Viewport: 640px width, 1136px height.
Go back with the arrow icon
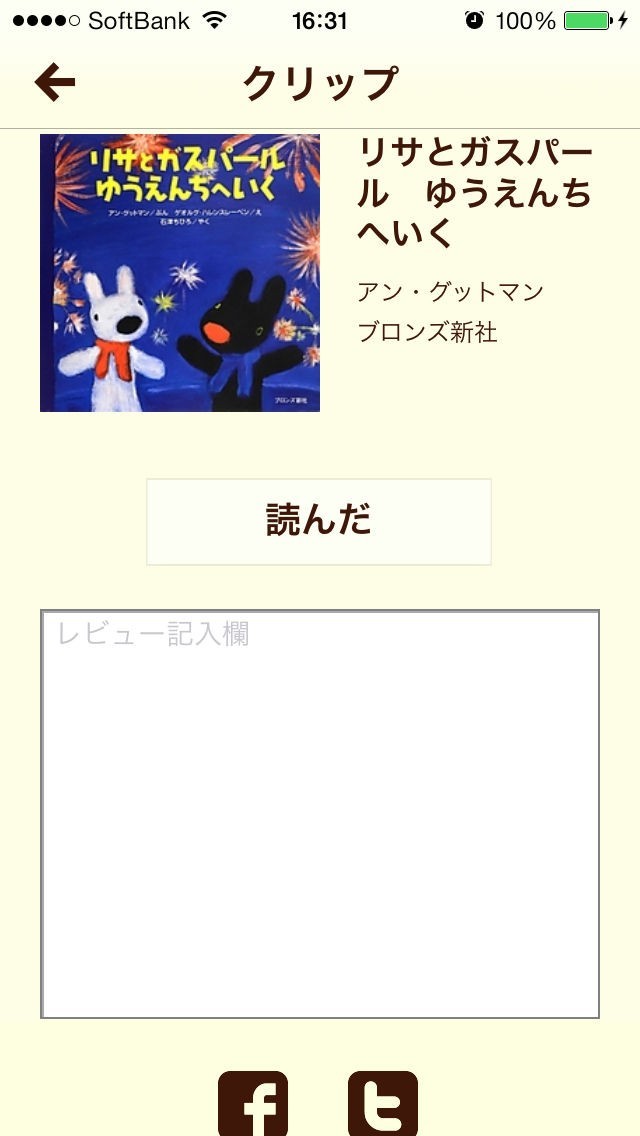coord(55,82)
